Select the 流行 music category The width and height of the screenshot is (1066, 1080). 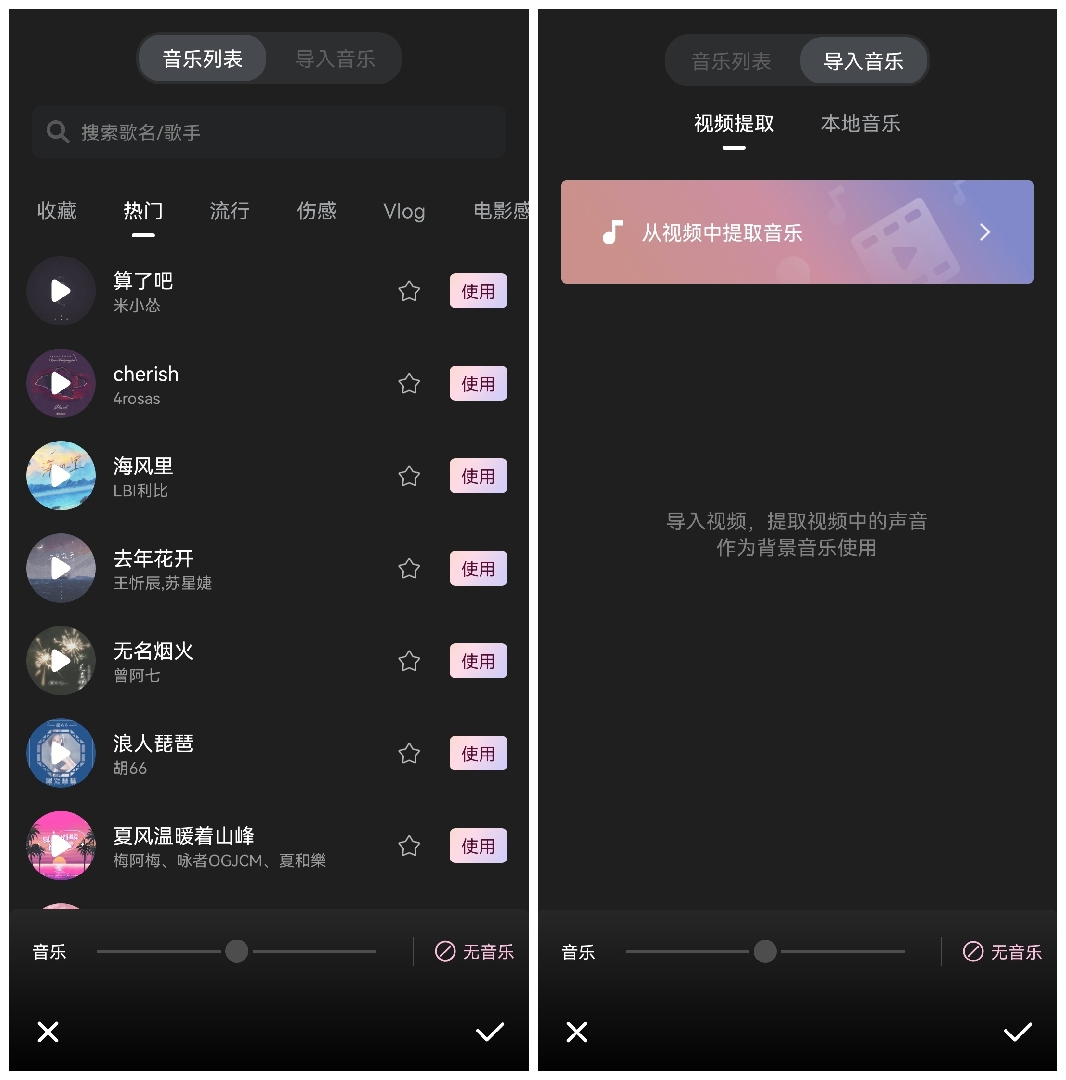(229, 211)
